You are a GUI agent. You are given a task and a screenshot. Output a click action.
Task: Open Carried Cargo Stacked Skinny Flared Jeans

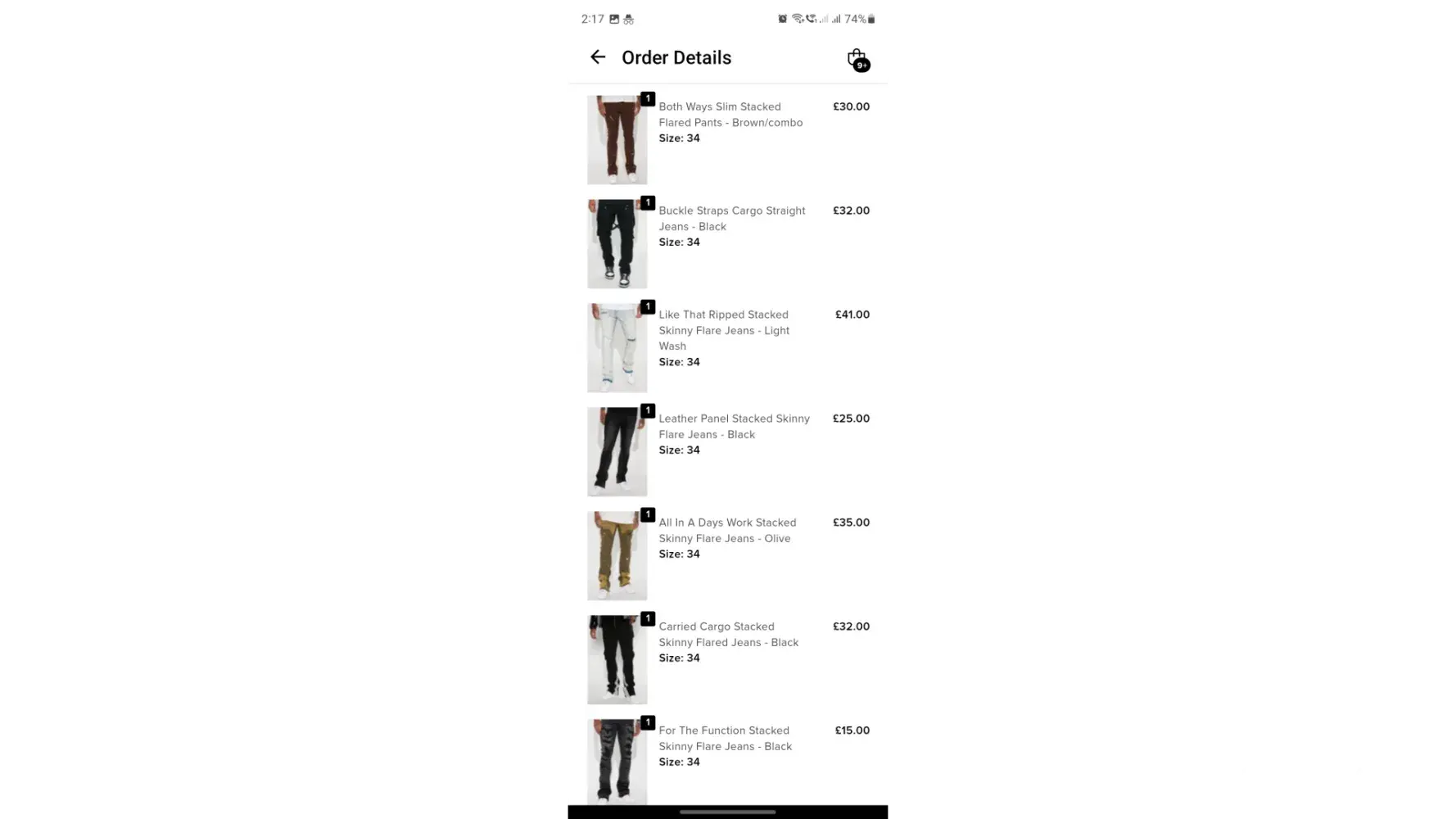(728, 634)
